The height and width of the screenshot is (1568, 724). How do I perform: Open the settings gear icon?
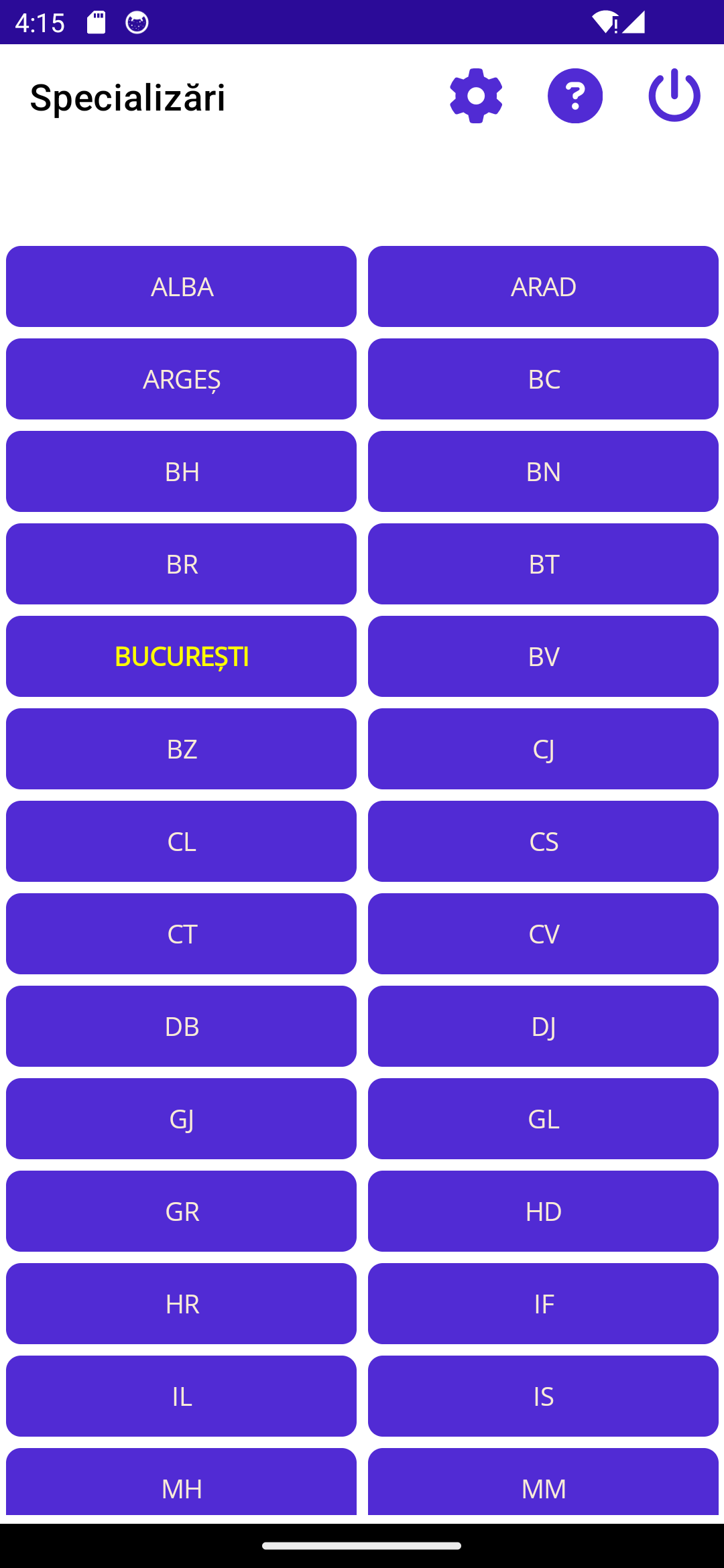tap(476, 96)
